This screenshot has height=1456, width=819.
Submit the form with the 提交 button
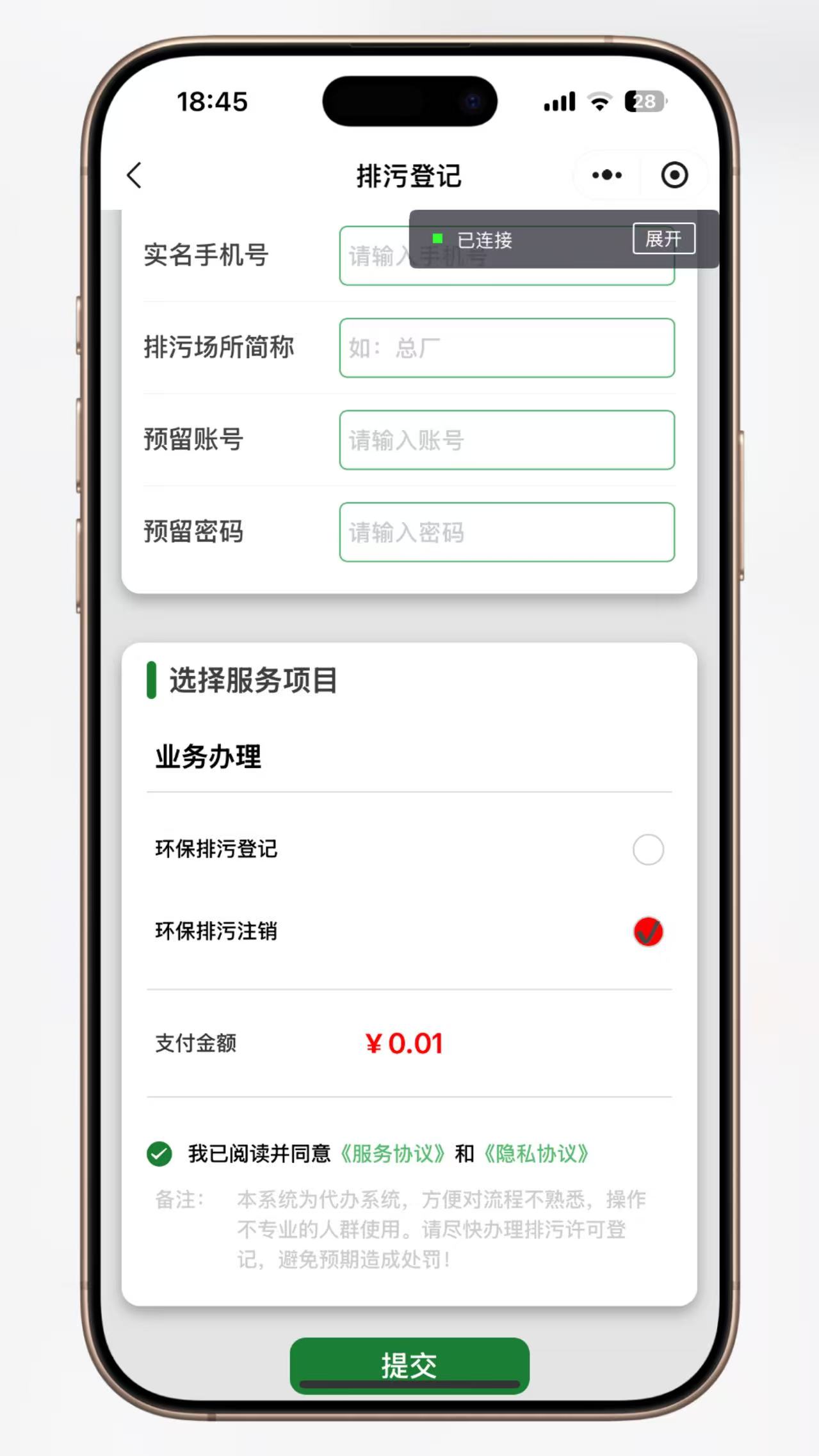tap(410, 1365)
